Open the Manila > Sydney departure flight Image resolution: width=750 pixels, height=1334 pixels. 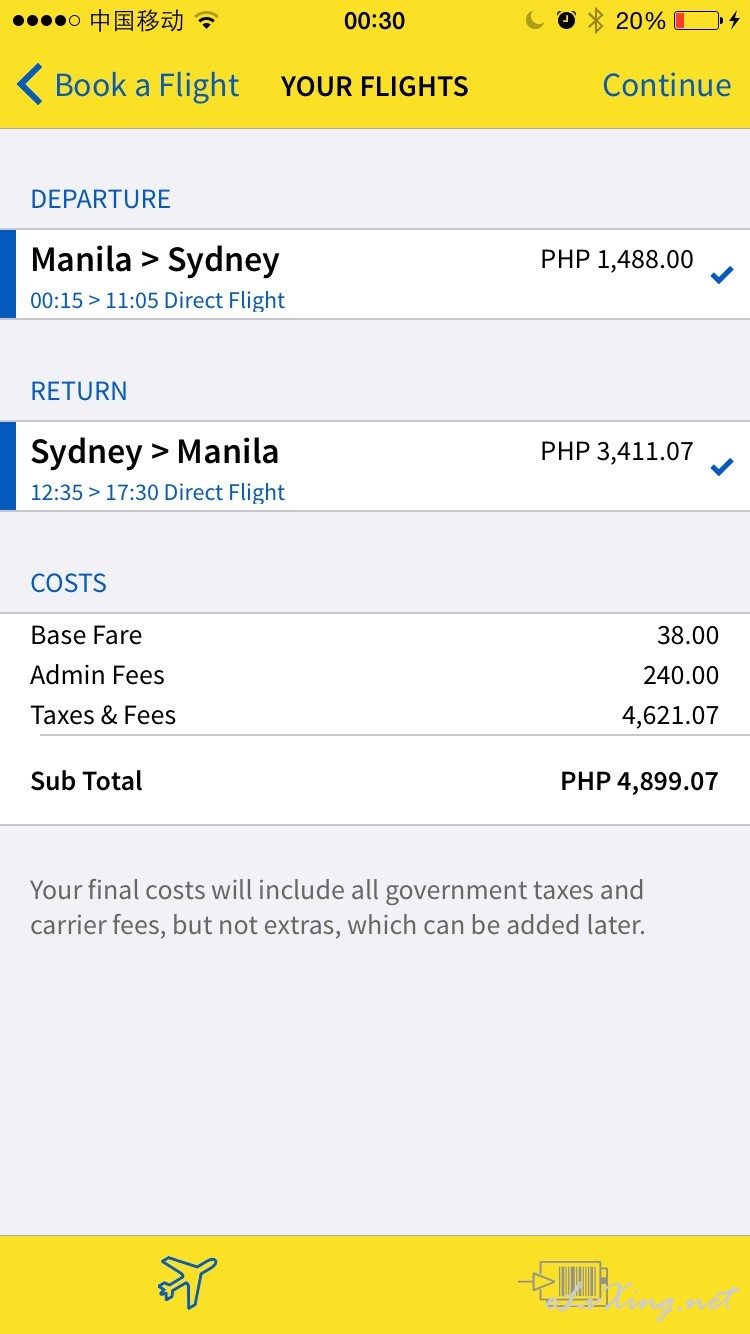point(375,274)
